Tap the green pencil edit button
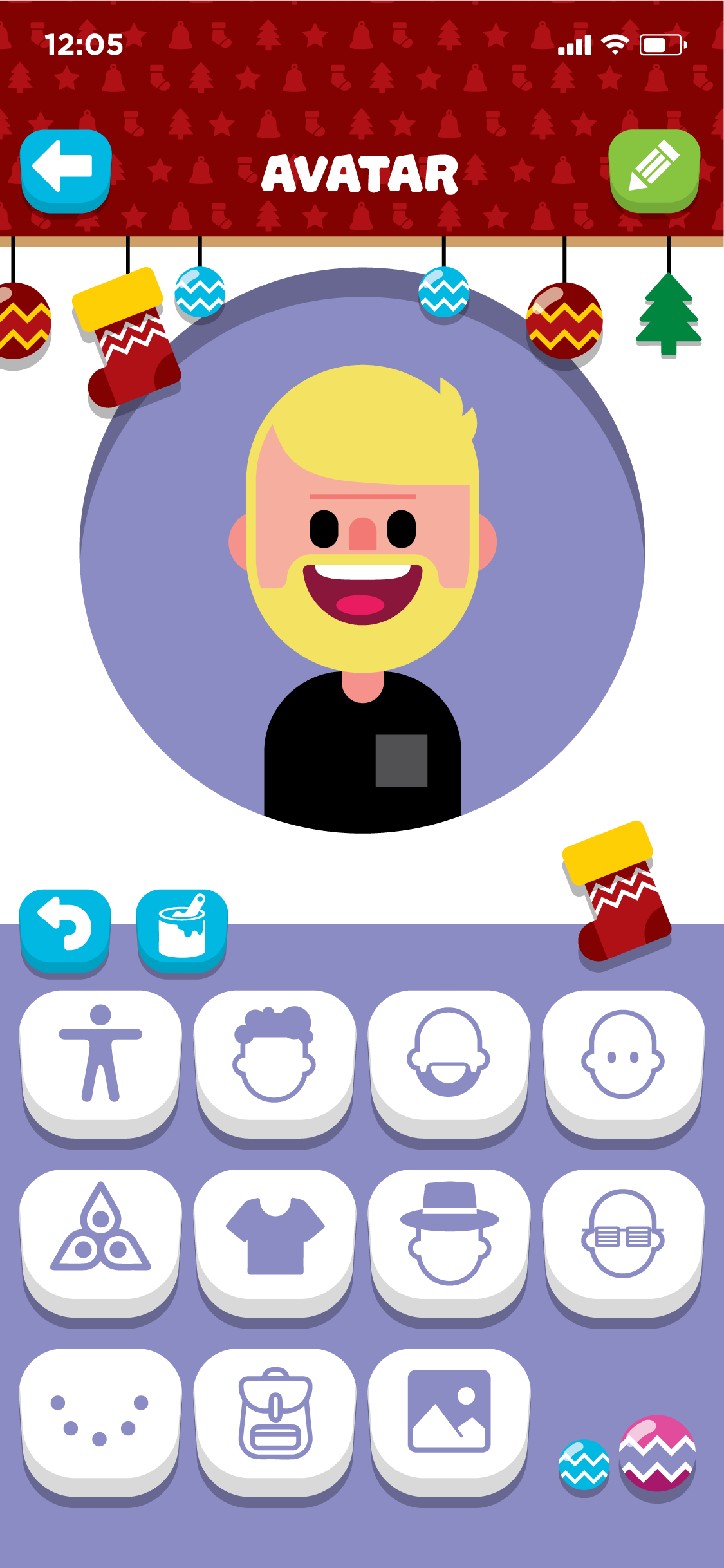The width and height of the screenshot is (724, 1568). point(654,169)
